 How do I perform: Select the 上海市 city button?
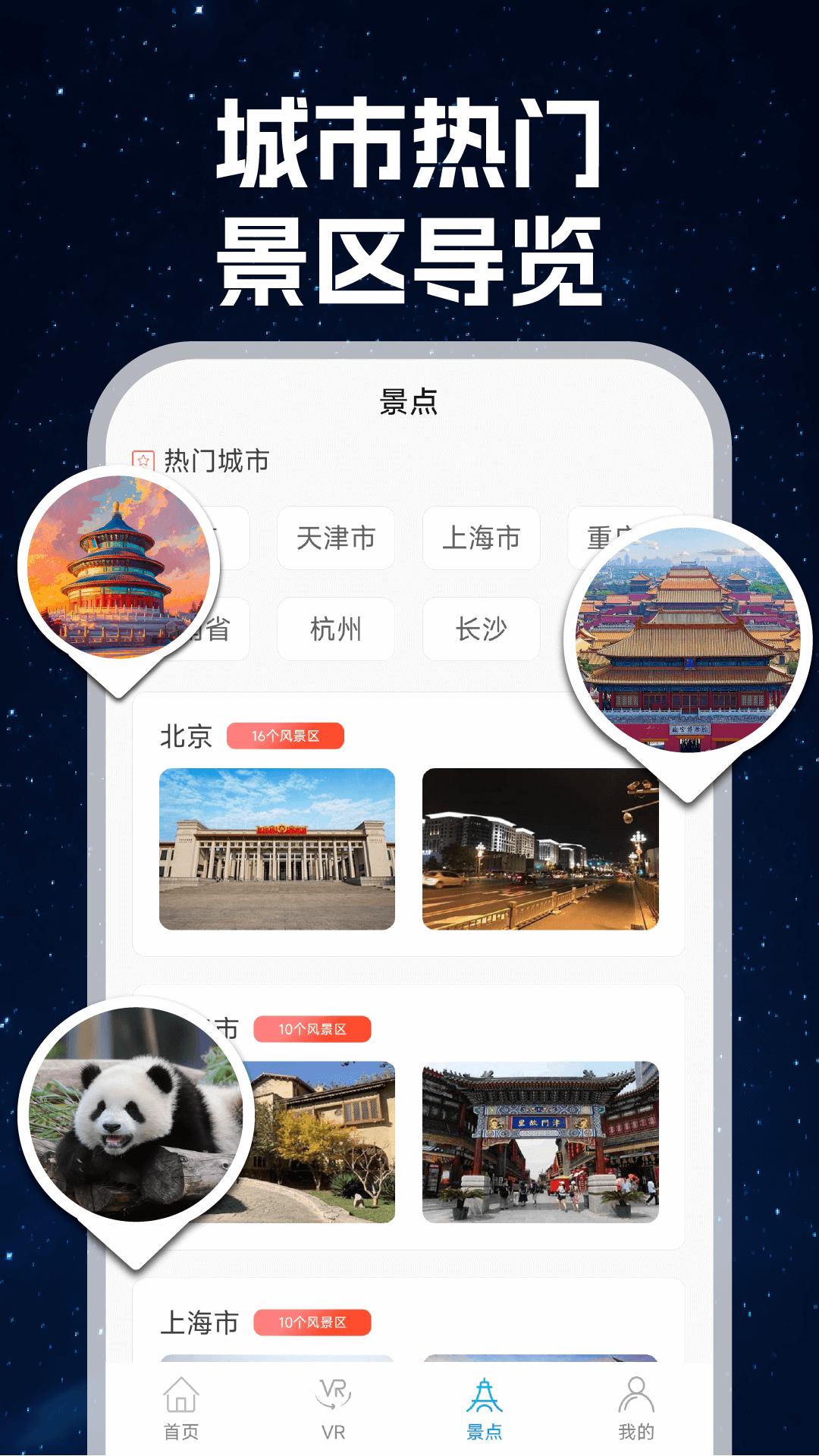pyautogui.click(x=482, y=538)
